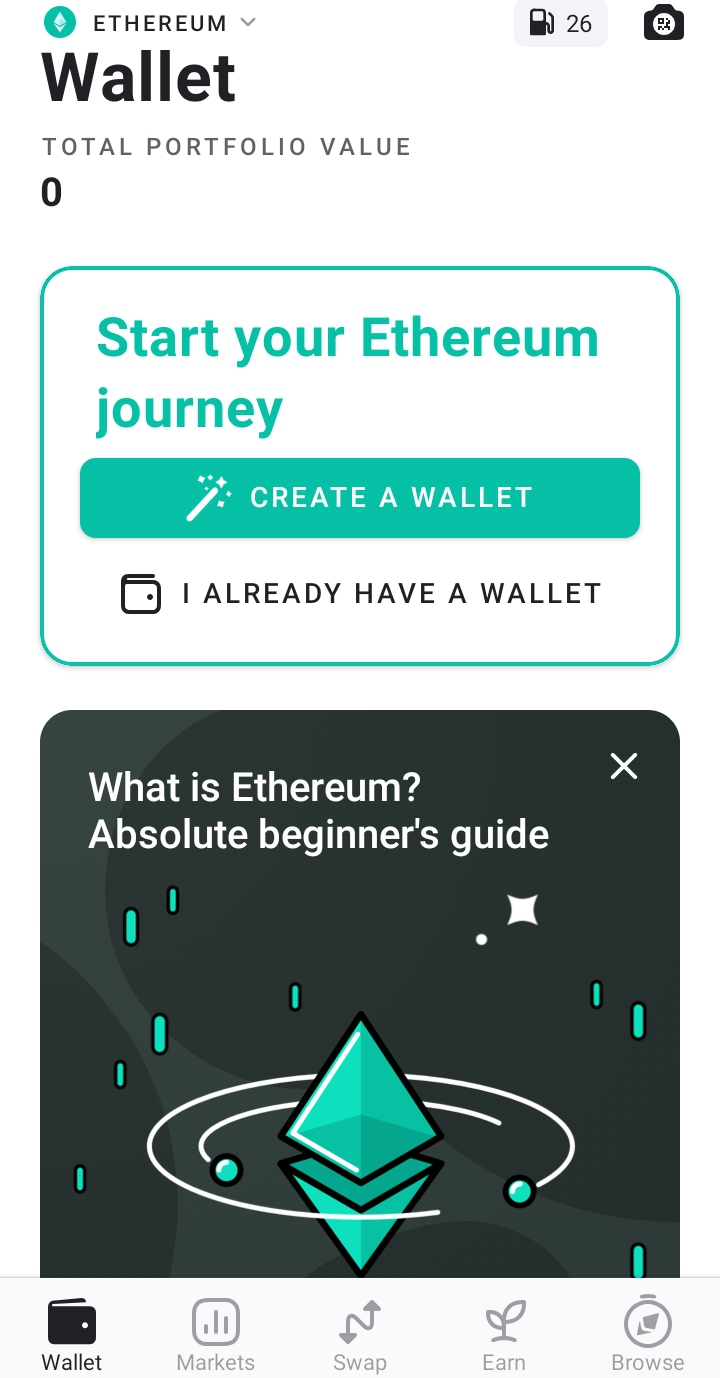This screenshot has width=720, height=1378.
Task: Open the Browse tab
Action: point(648,1334)
